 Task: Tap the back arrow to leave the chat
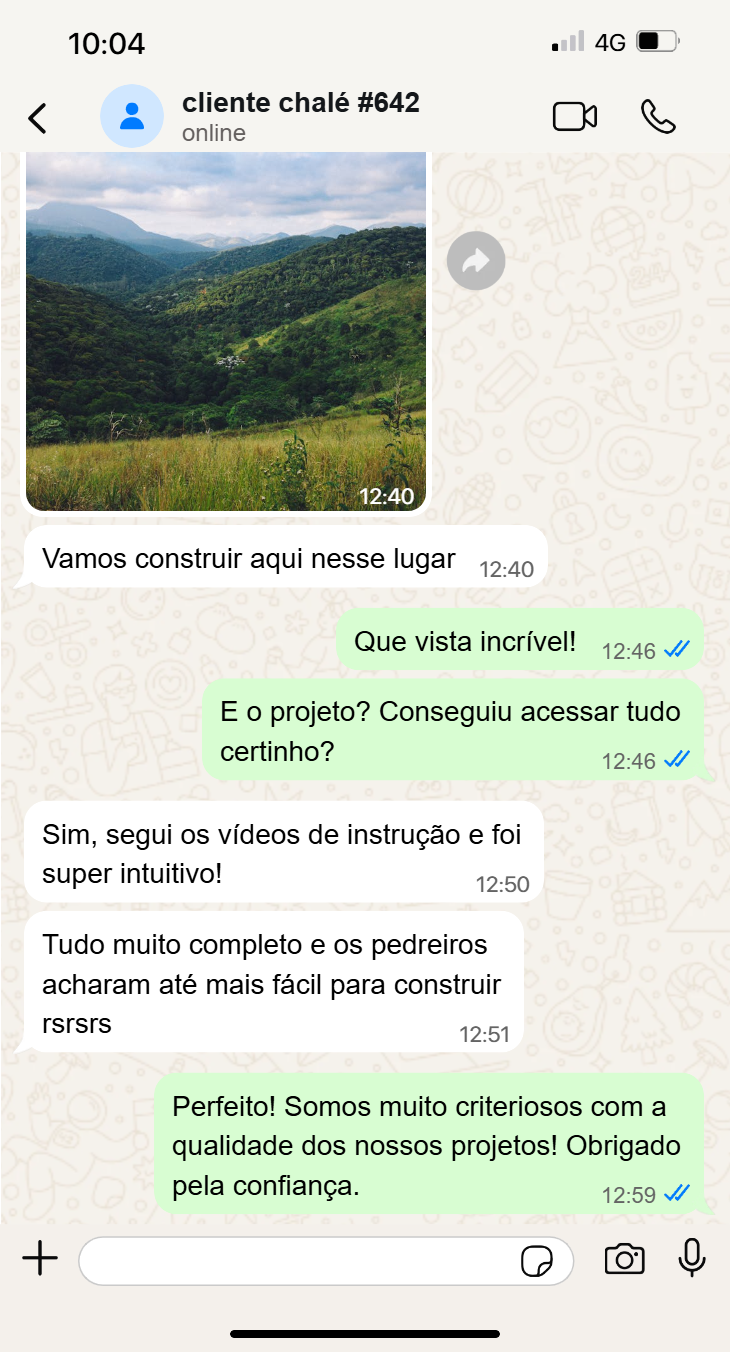(37, 116)
